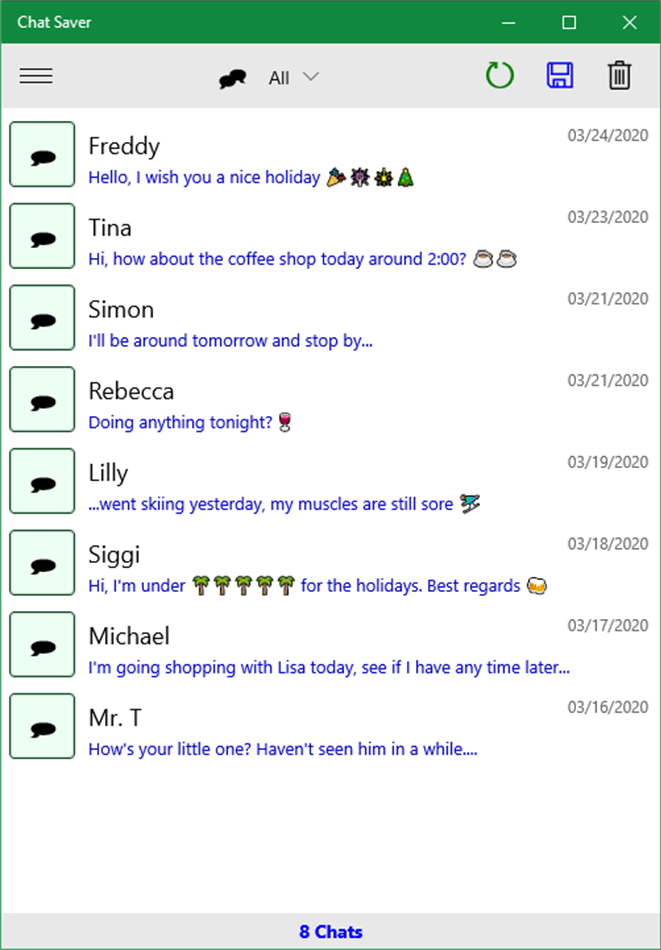The width and height of the screenshot is (661, 950).
Task: Open the hamburger menu
Action: (x=36, y=77)
